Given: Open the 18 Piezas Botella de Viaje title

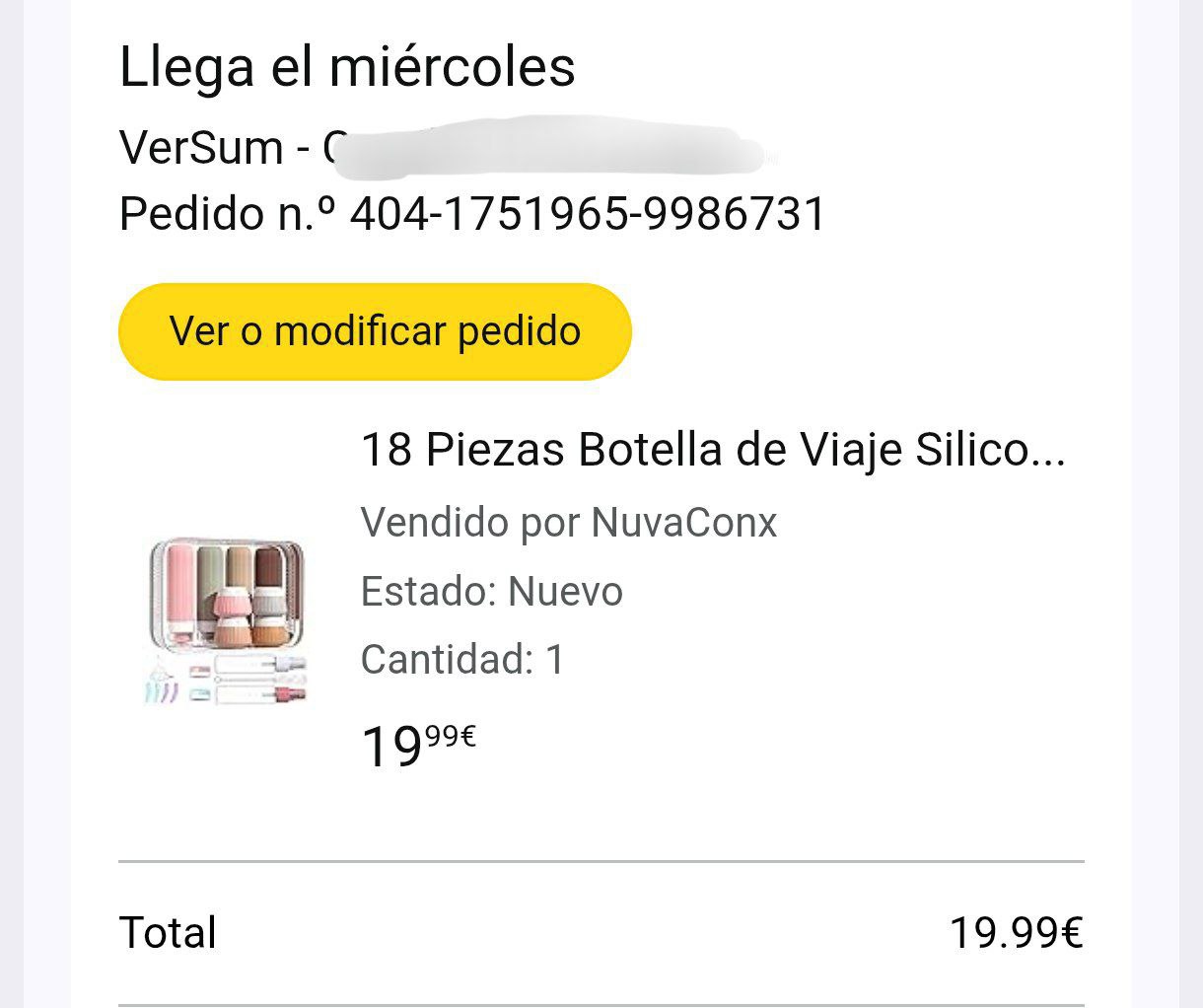Looking at the screenshot, I should click(x=713, y=450).
